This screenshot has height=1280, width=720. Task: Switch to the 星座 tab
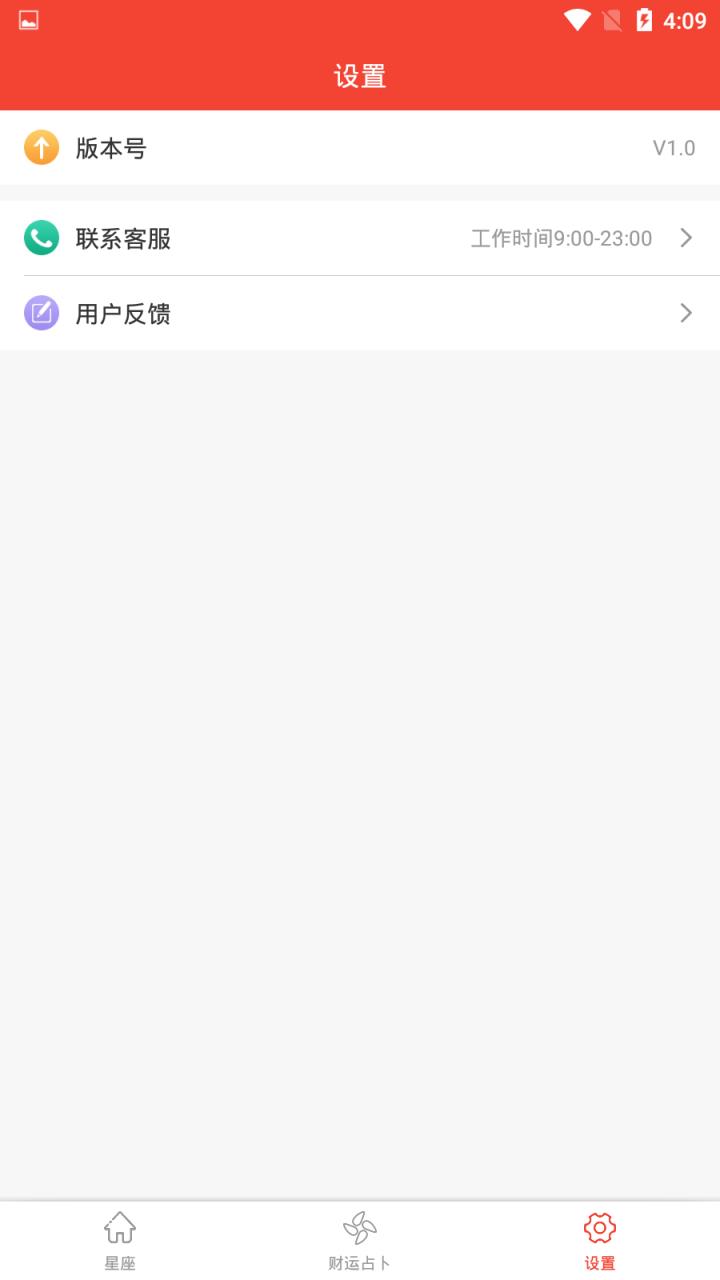pos(120,1240)
